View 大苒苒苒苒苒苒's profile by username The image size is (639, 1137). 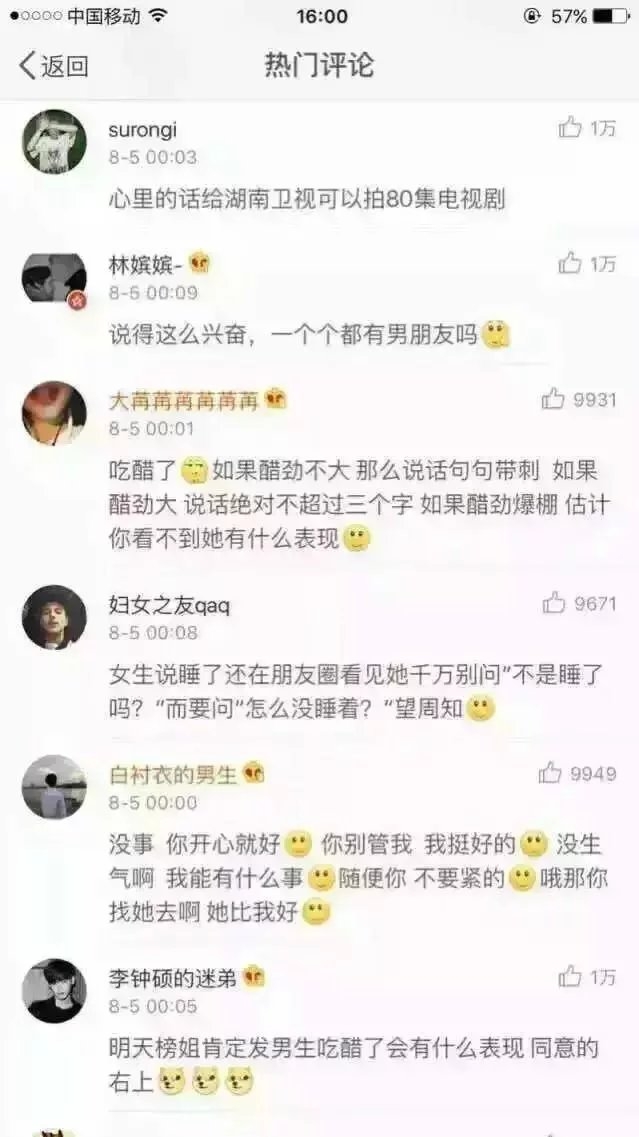(184, 400)
